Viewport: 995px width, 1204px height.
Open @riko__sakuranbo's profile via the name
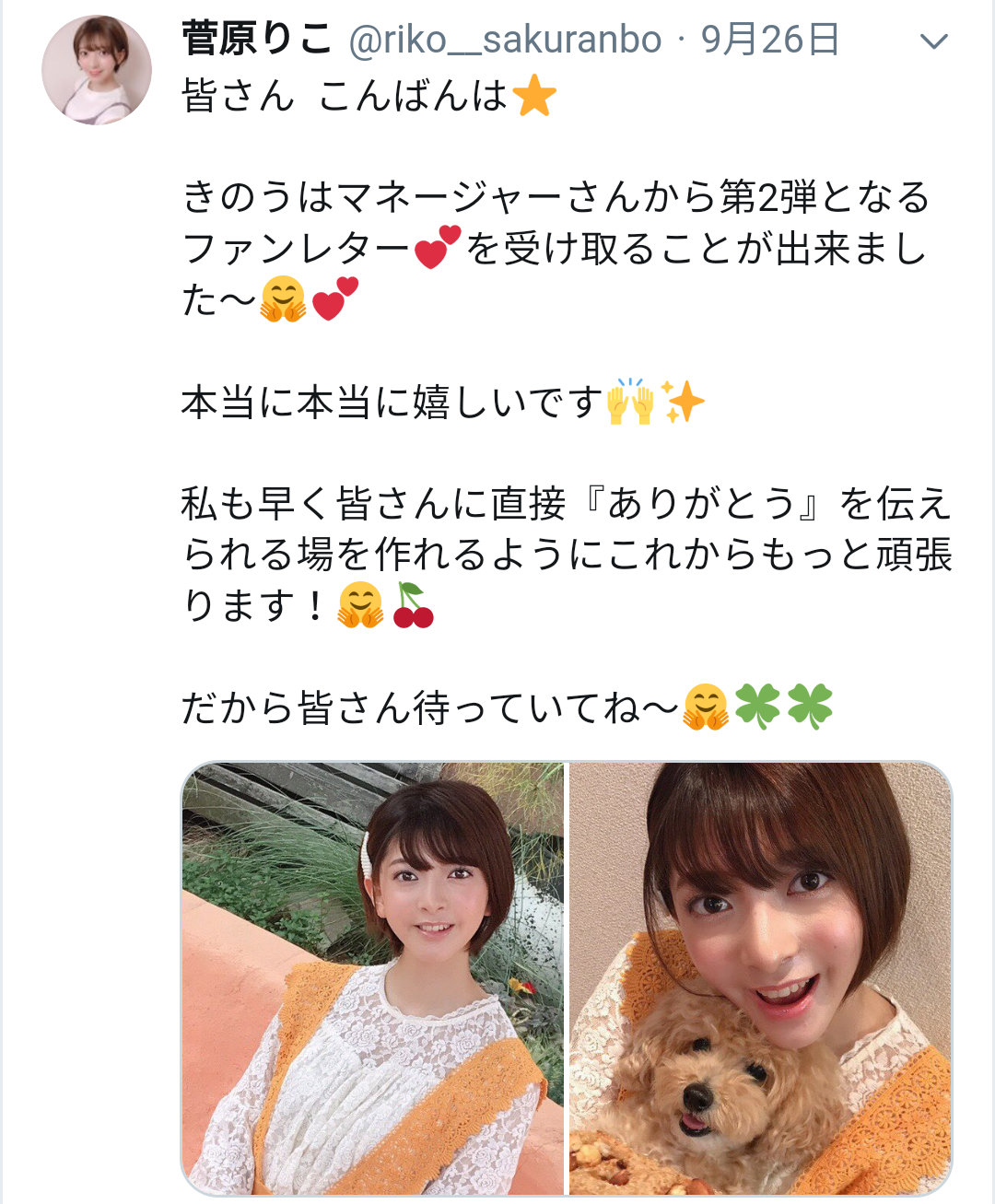pos(257,40)
